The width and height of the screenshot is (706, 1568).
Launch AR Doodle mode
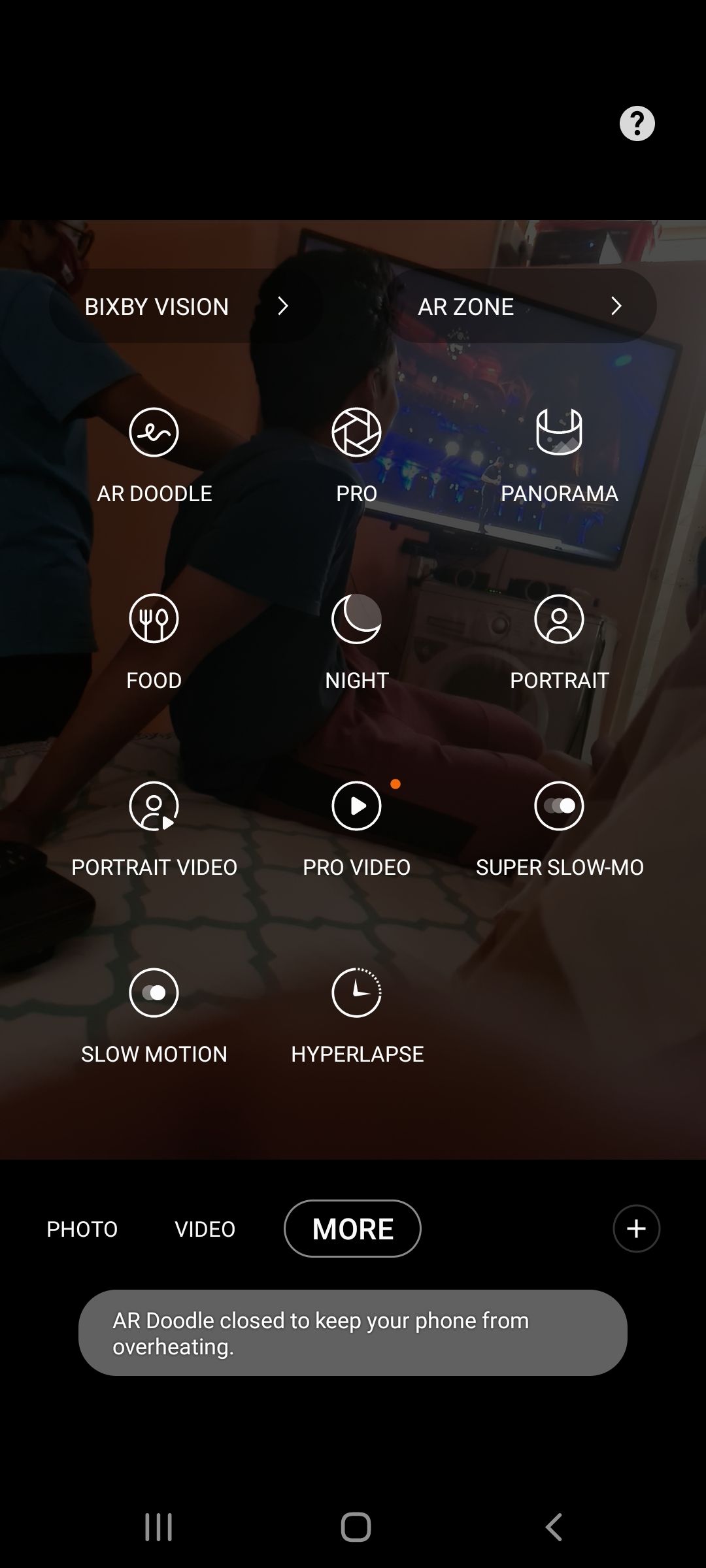coord(154,433)
